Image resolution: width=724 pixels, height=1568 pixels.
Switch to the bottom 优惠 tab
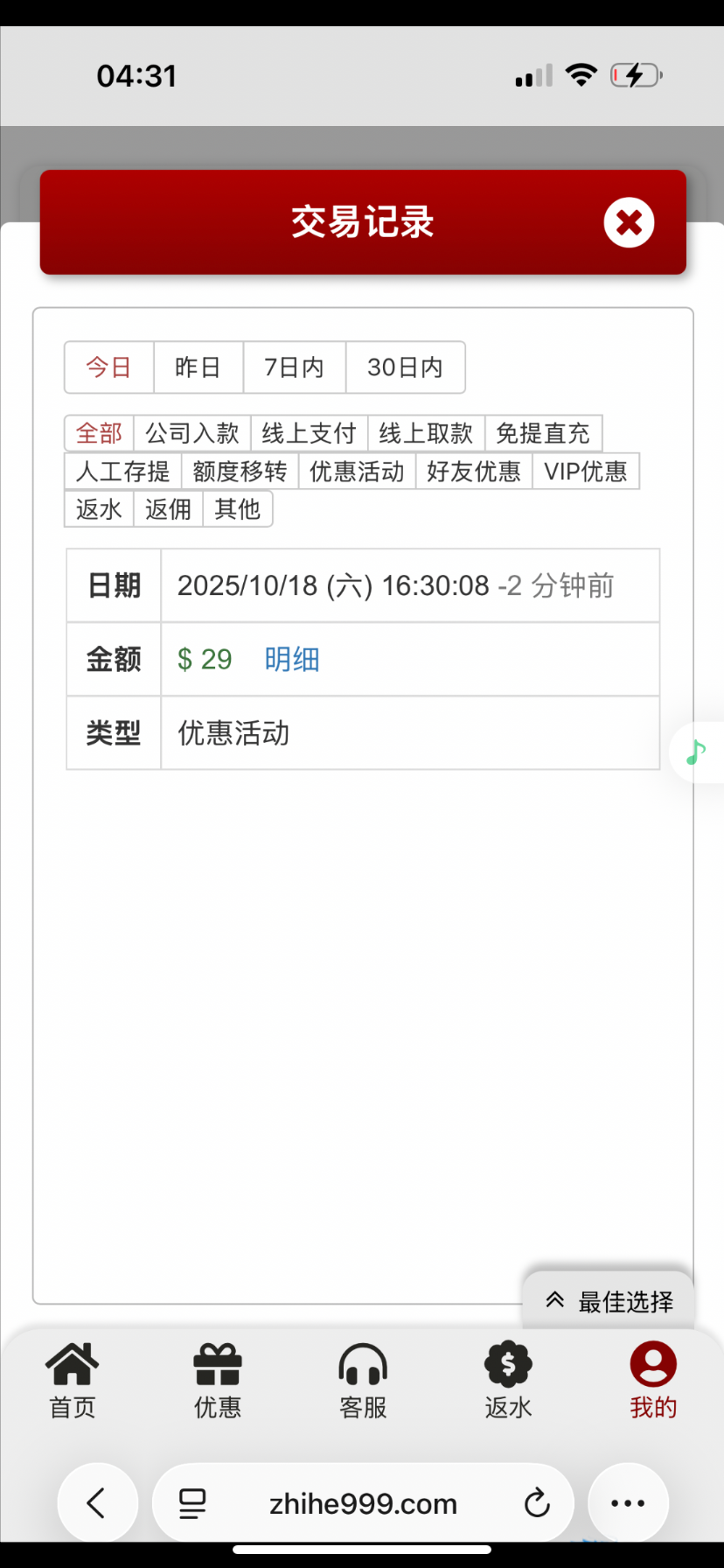coord(218,1381)
